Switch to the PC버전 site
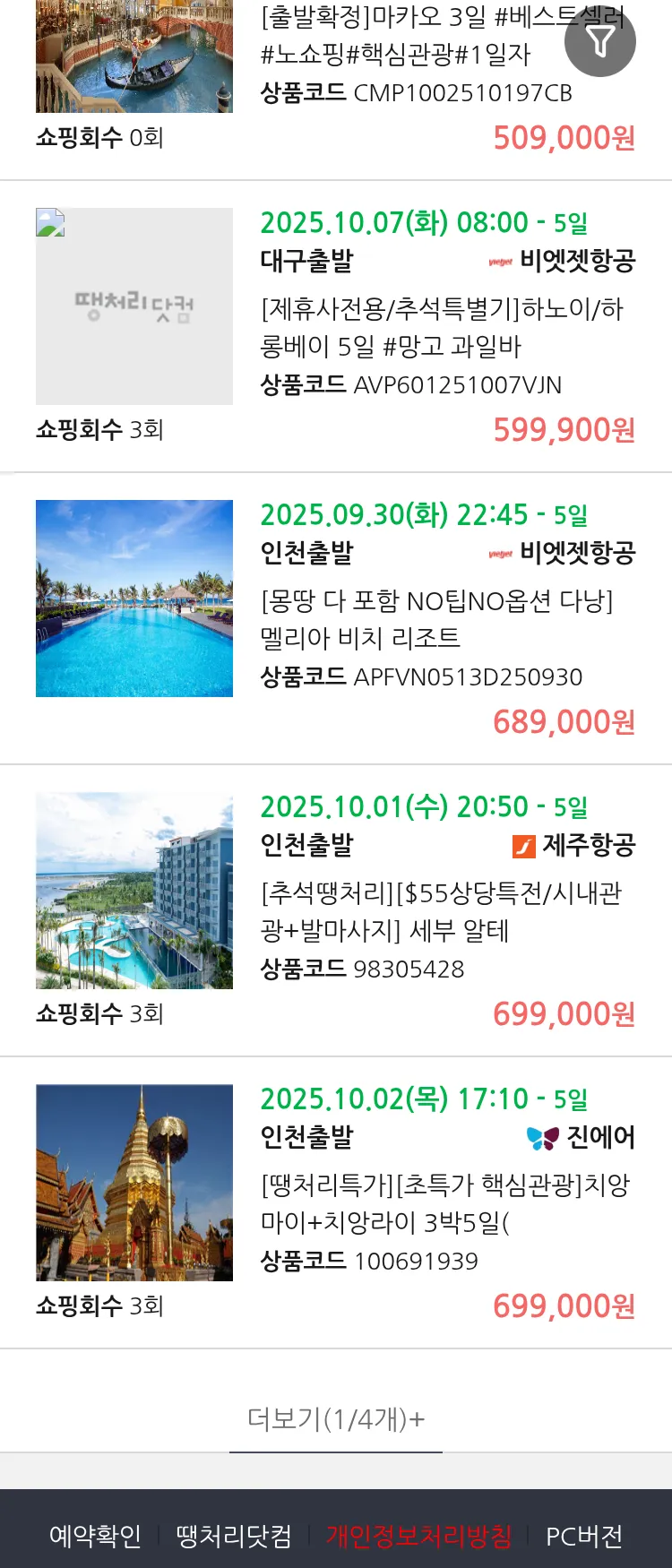Viewport: 672px width, 1568px height. click(584, 1536)
